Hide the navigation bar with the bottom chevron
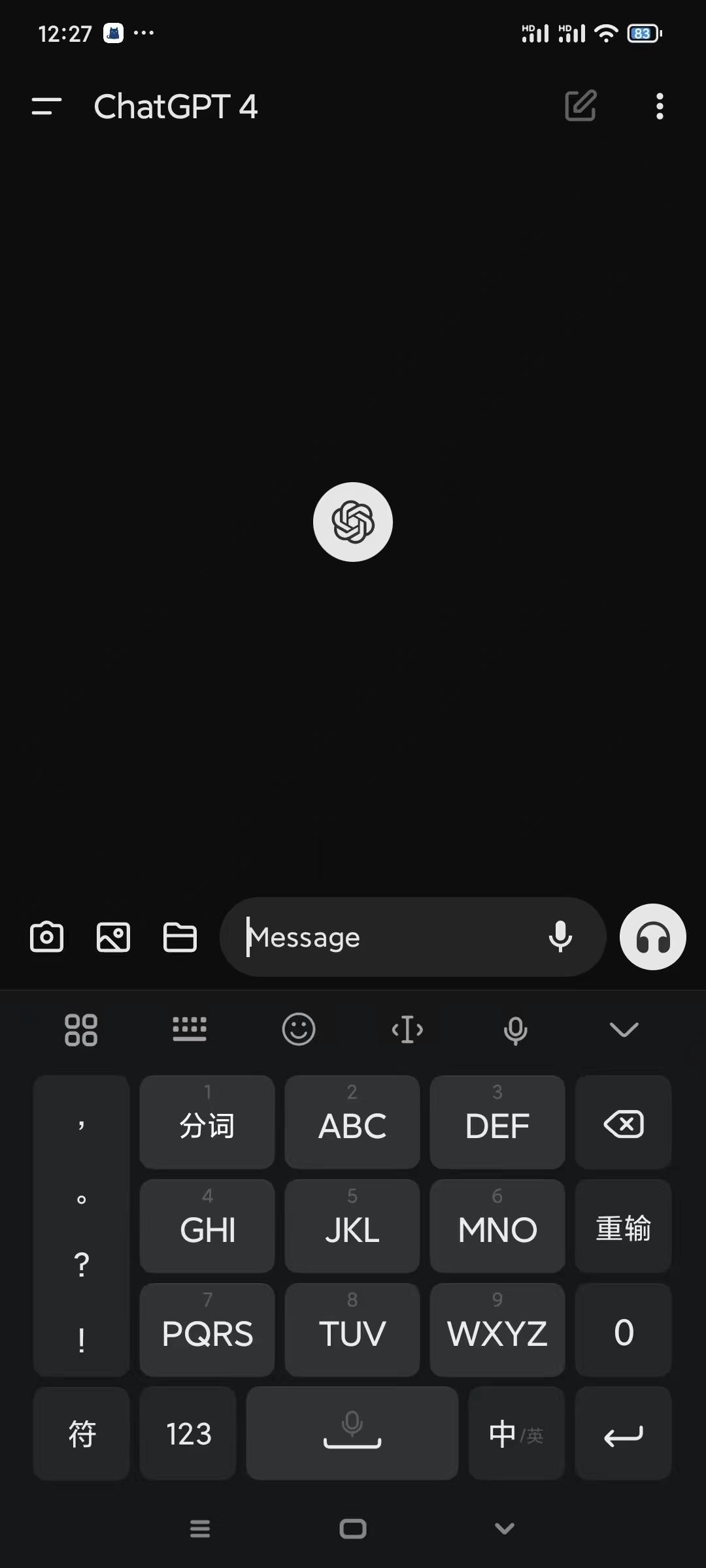The image size is (706, 1568). [503, 1527]
